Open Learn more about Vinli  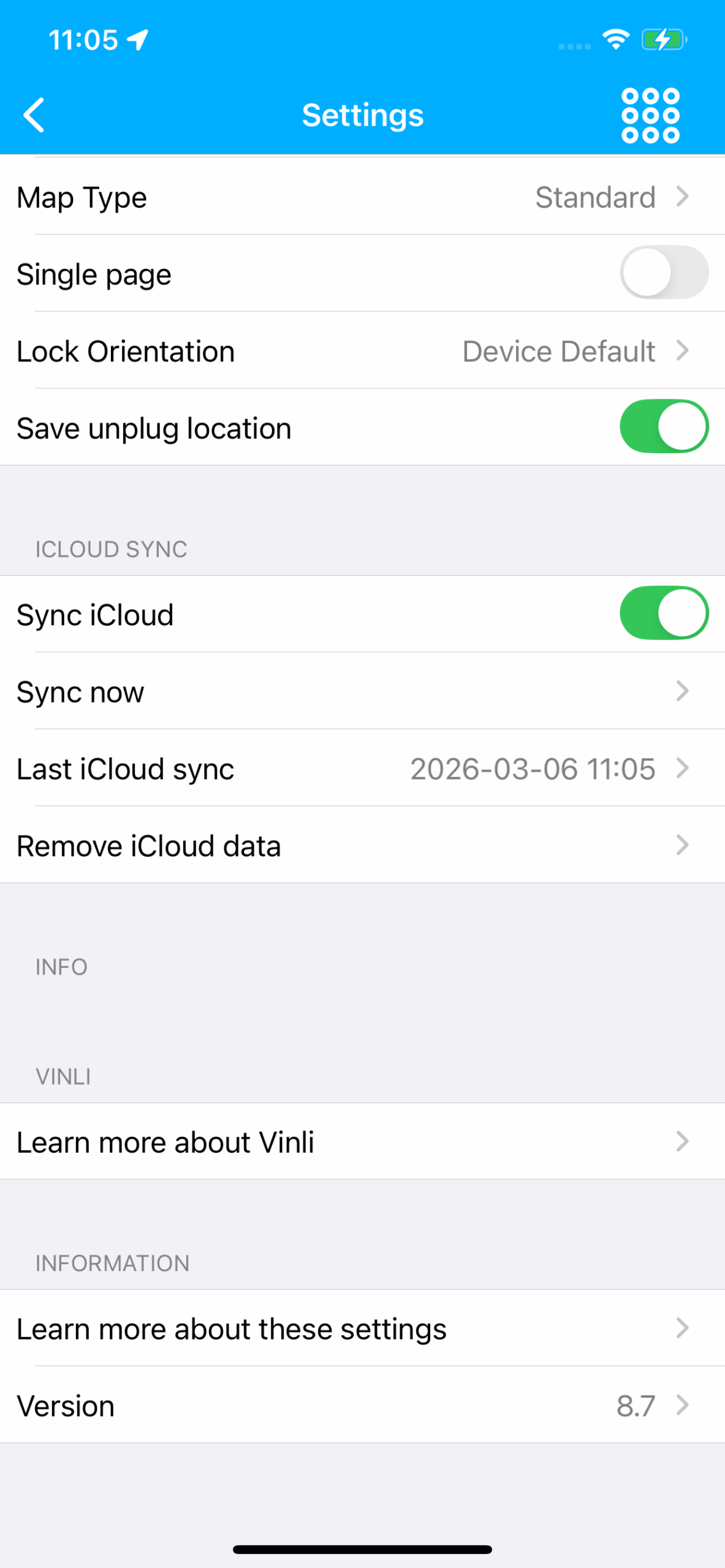(362, 1142)
